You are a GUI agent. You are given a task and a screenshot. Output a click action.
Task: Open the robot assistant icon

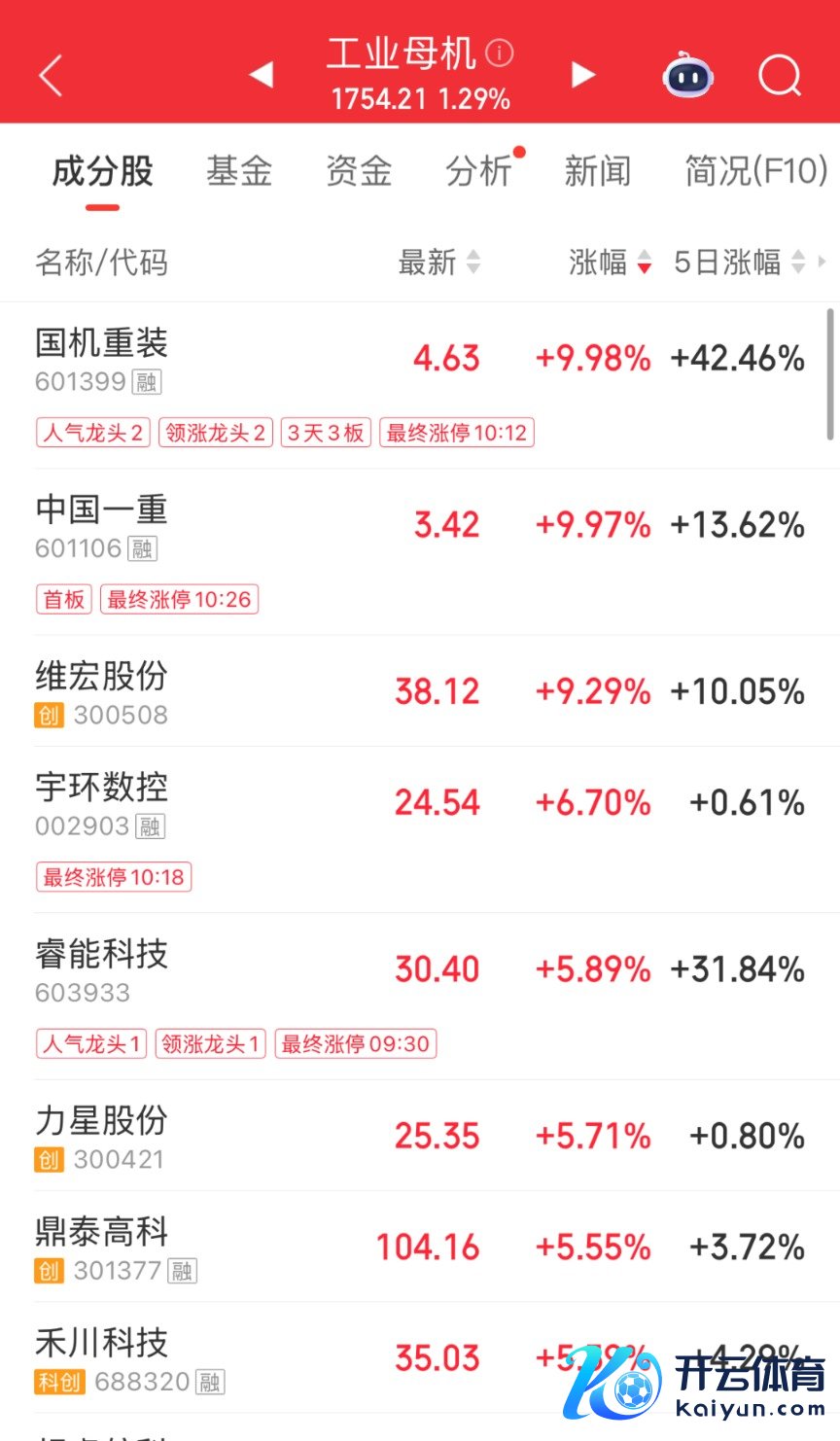[x=687, y=75]
